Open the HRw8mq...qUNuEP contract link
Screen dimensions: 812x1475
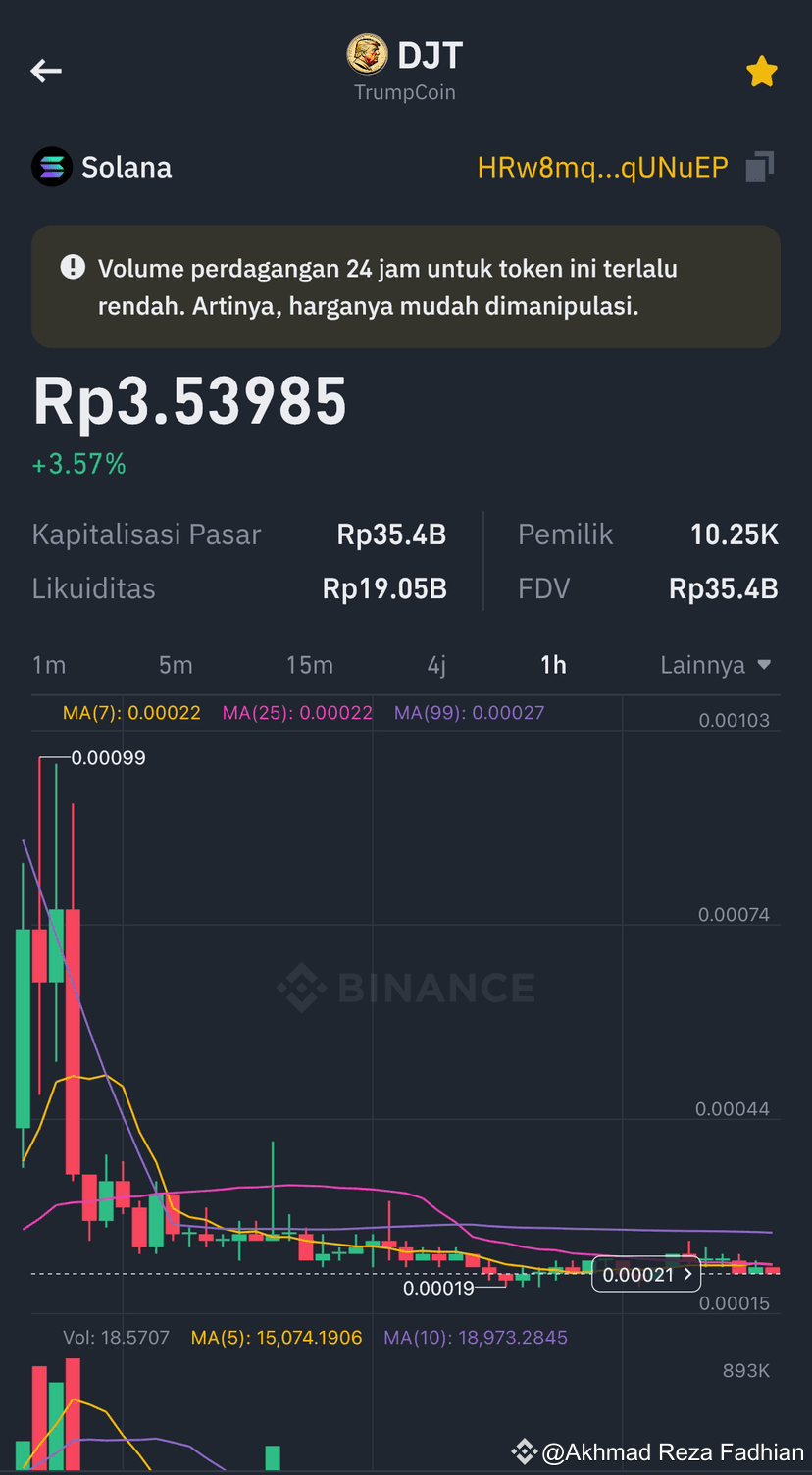[603, 168]
